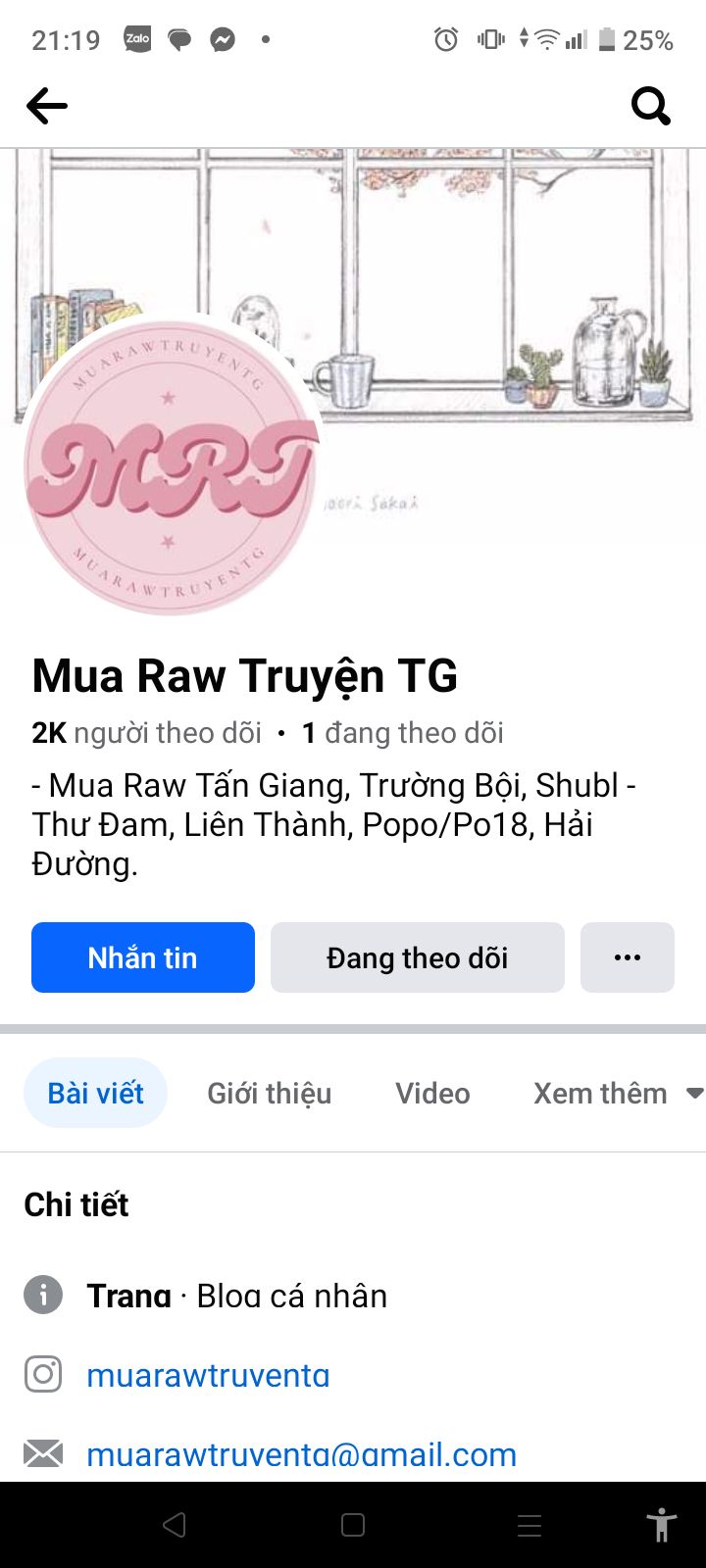Image resolution: width=706 pixels, height=1568 pixels.
Task: Switch to the Giới thiệu tab
Action: pyautogui.click(x=270, y=1093)
